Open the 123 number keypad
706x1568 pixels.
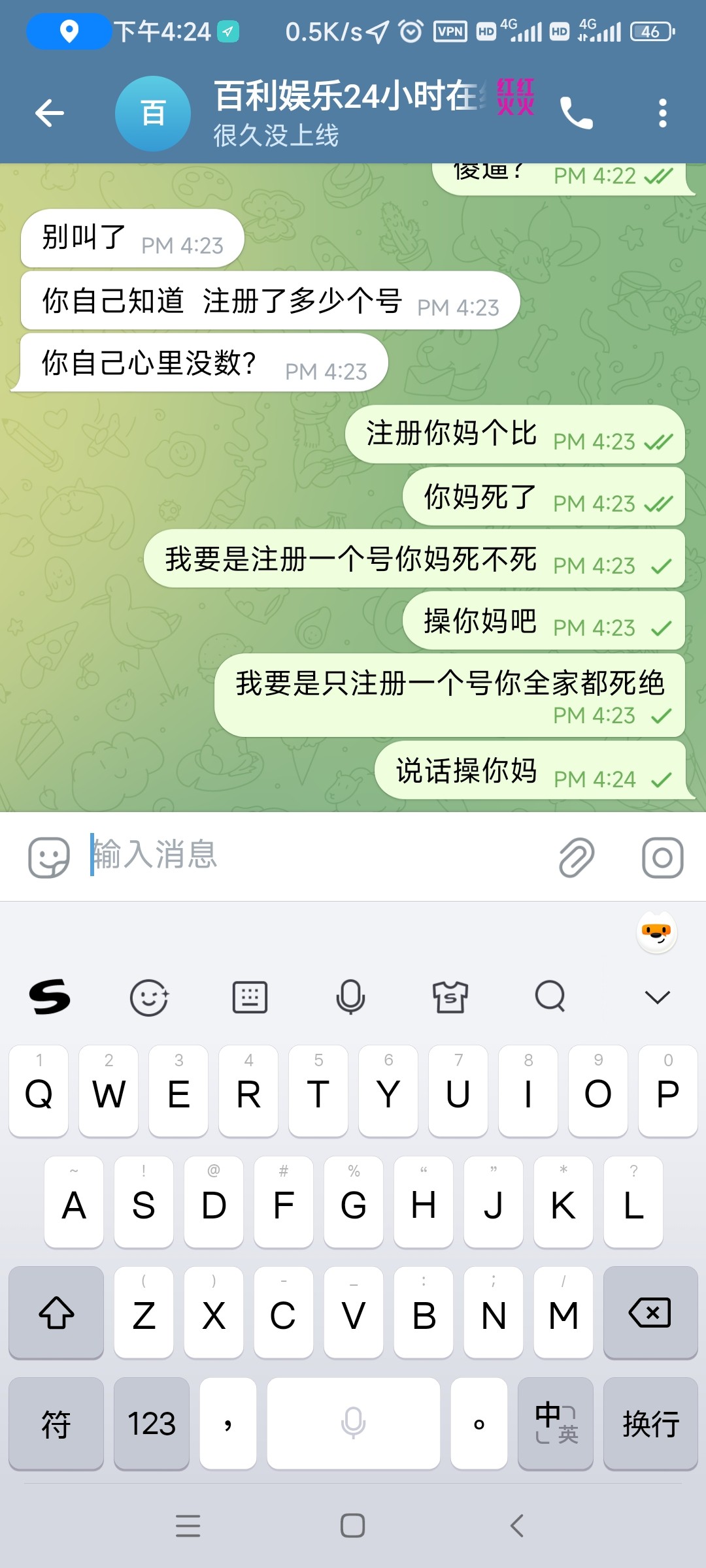[x=152, y=1424]
